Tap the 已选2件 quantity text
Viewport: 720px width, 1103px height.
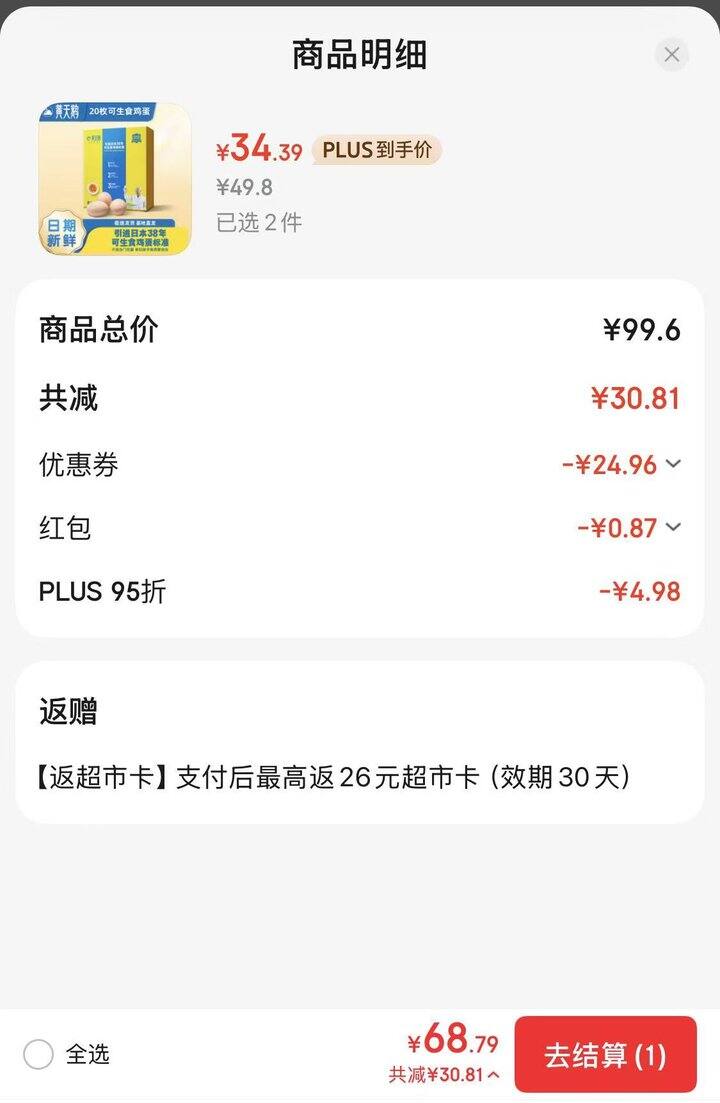(262, 222)
